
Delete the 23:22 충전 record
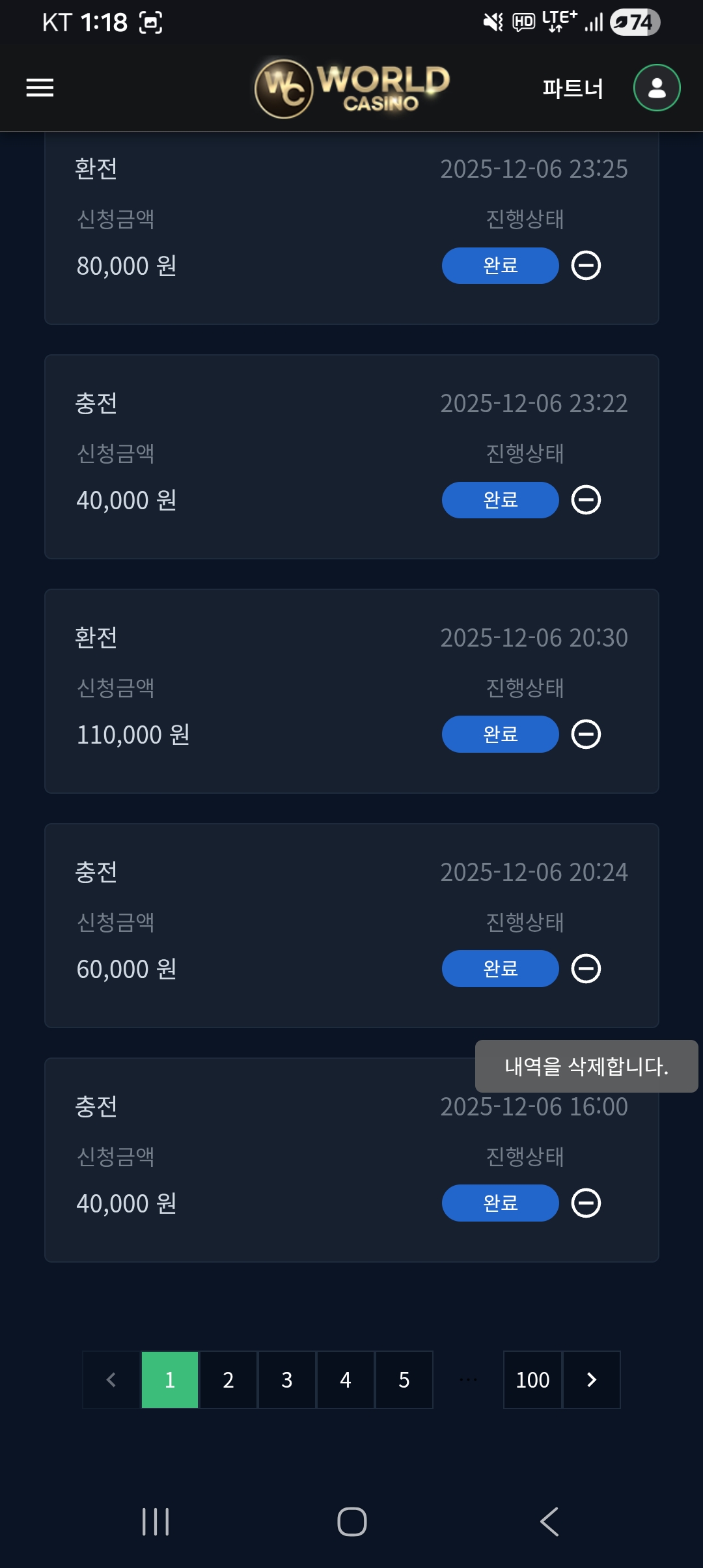pyautogui.click(x=586, y=500)
